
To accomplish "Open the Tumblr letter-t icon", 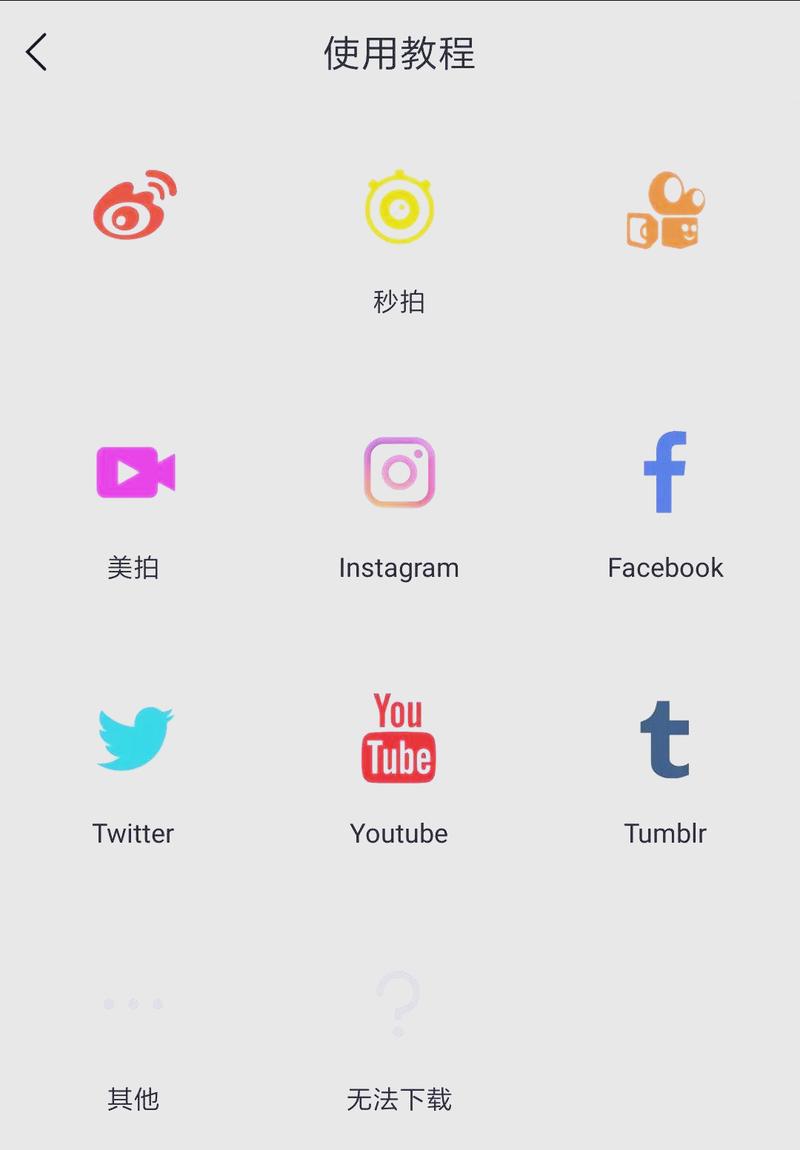I will [x=665, y=738].
